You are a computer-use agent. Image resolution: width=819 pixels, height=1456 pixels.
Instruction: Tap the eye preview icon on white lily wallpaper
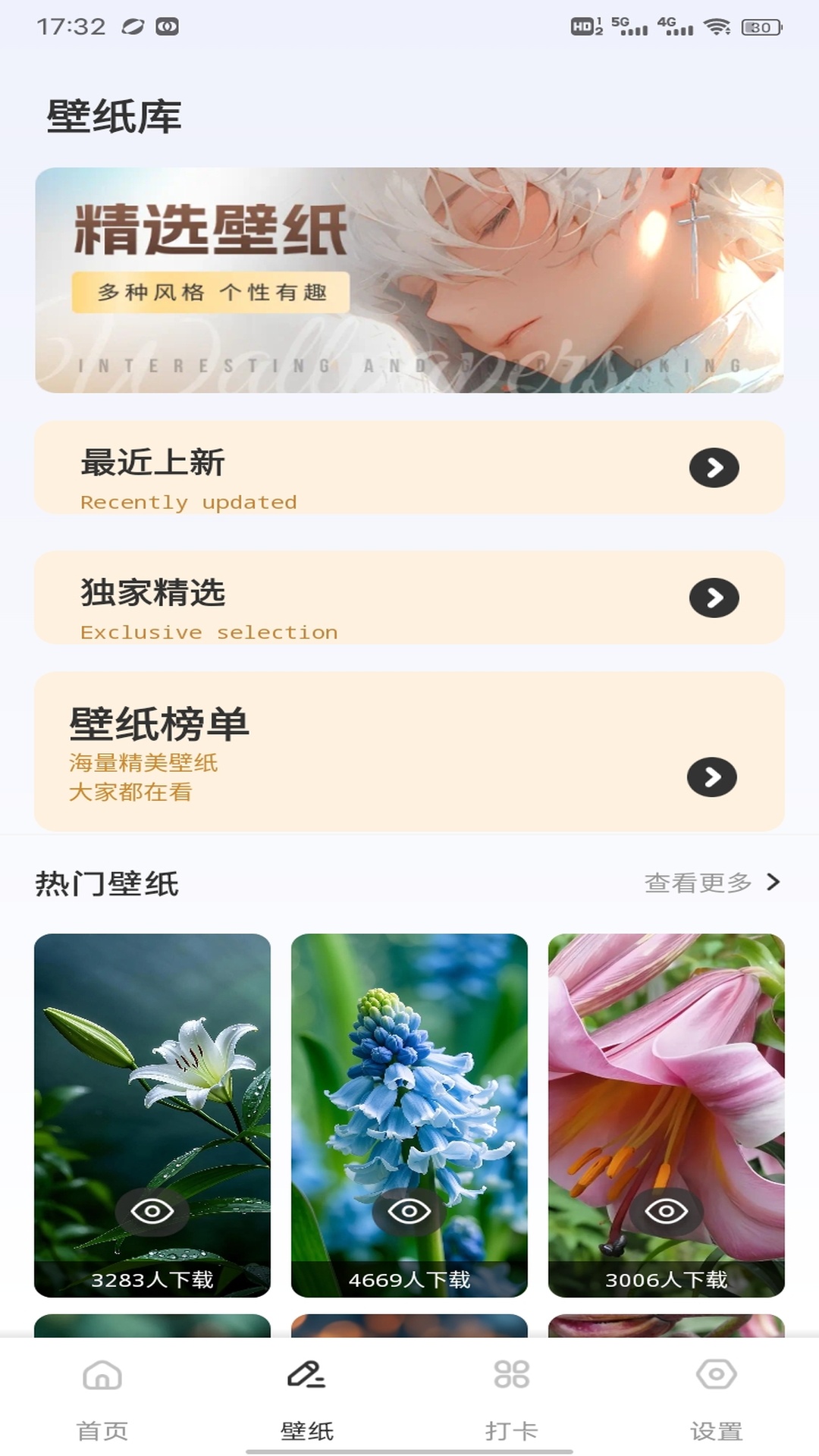152,1211
